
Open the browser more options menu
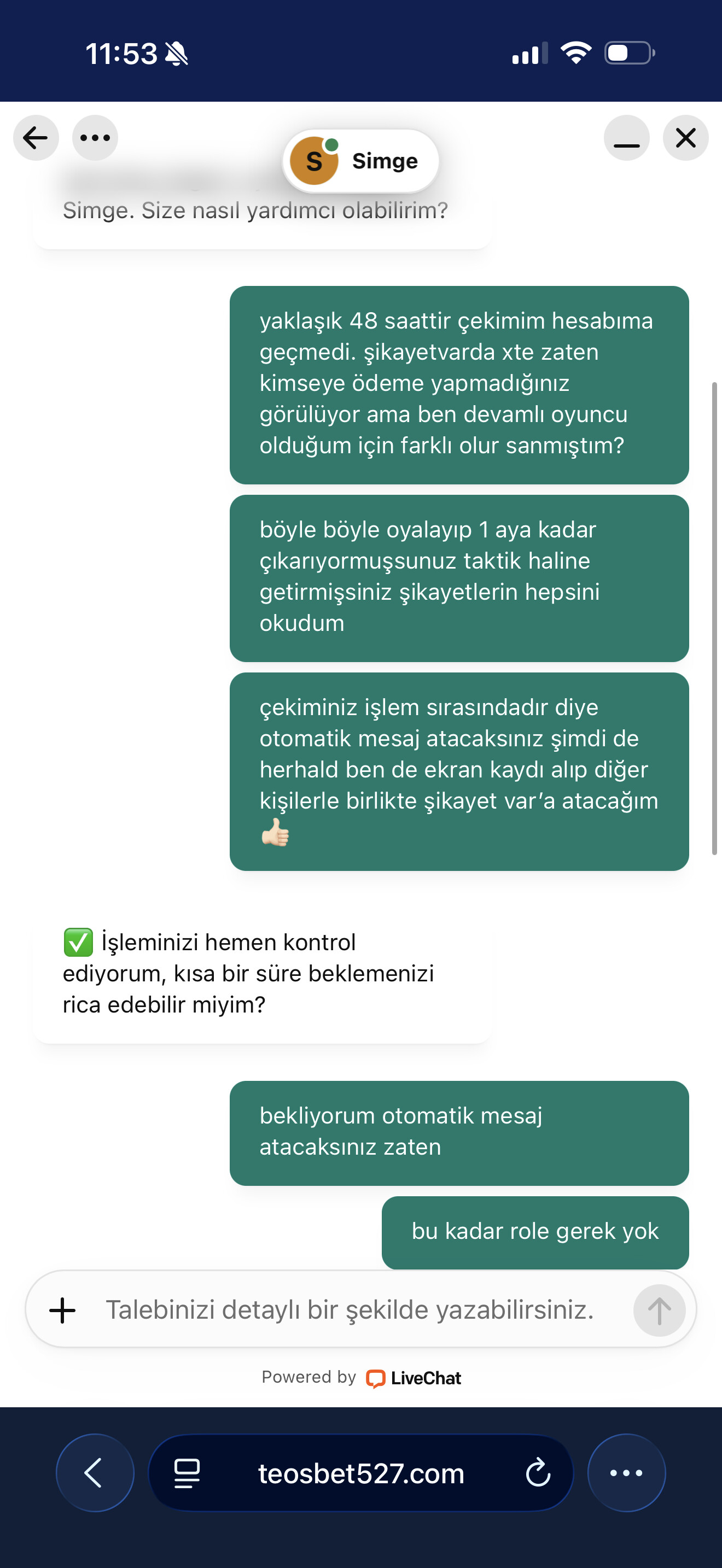[x=626, y=1472]
